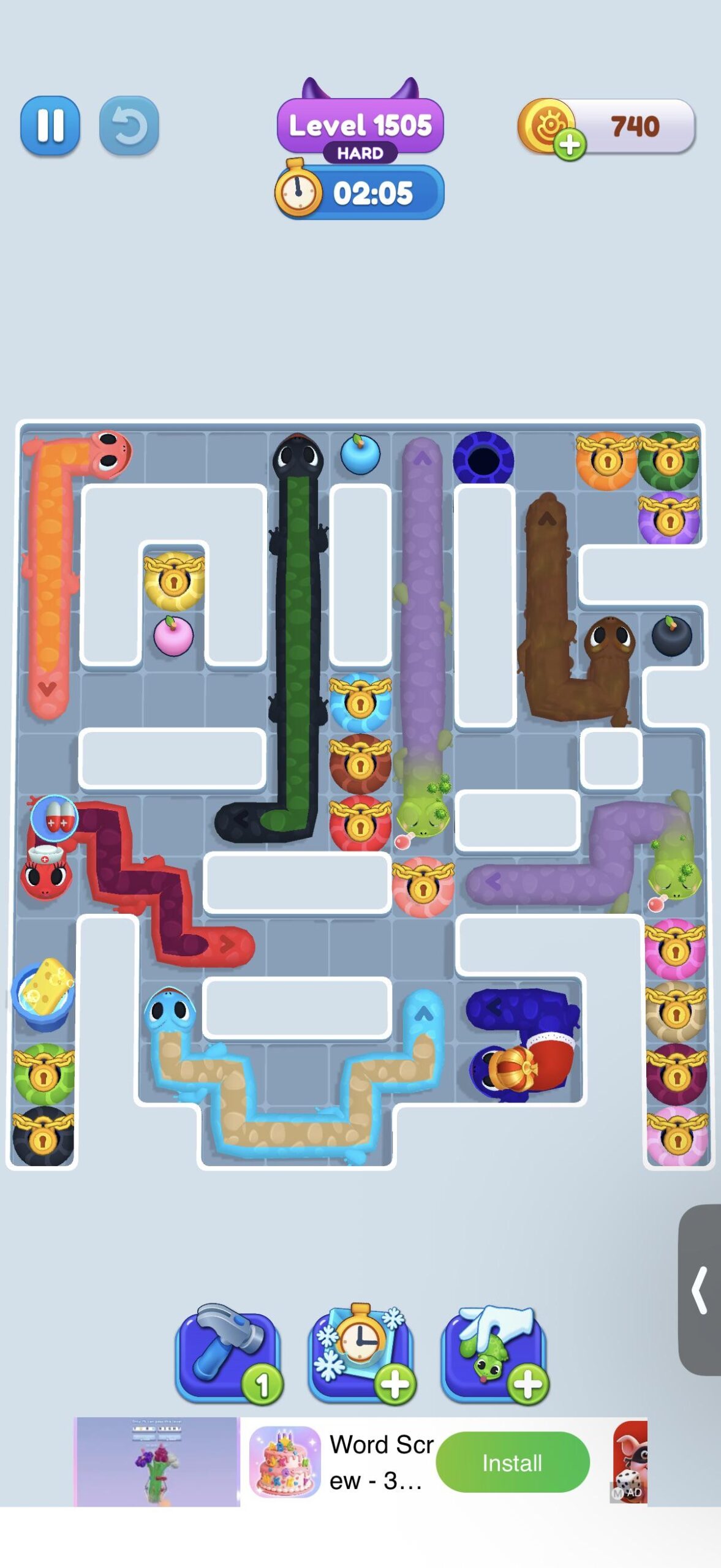
Task: Undo the last move
Action: pyautogui.click(x=129, y=126)
